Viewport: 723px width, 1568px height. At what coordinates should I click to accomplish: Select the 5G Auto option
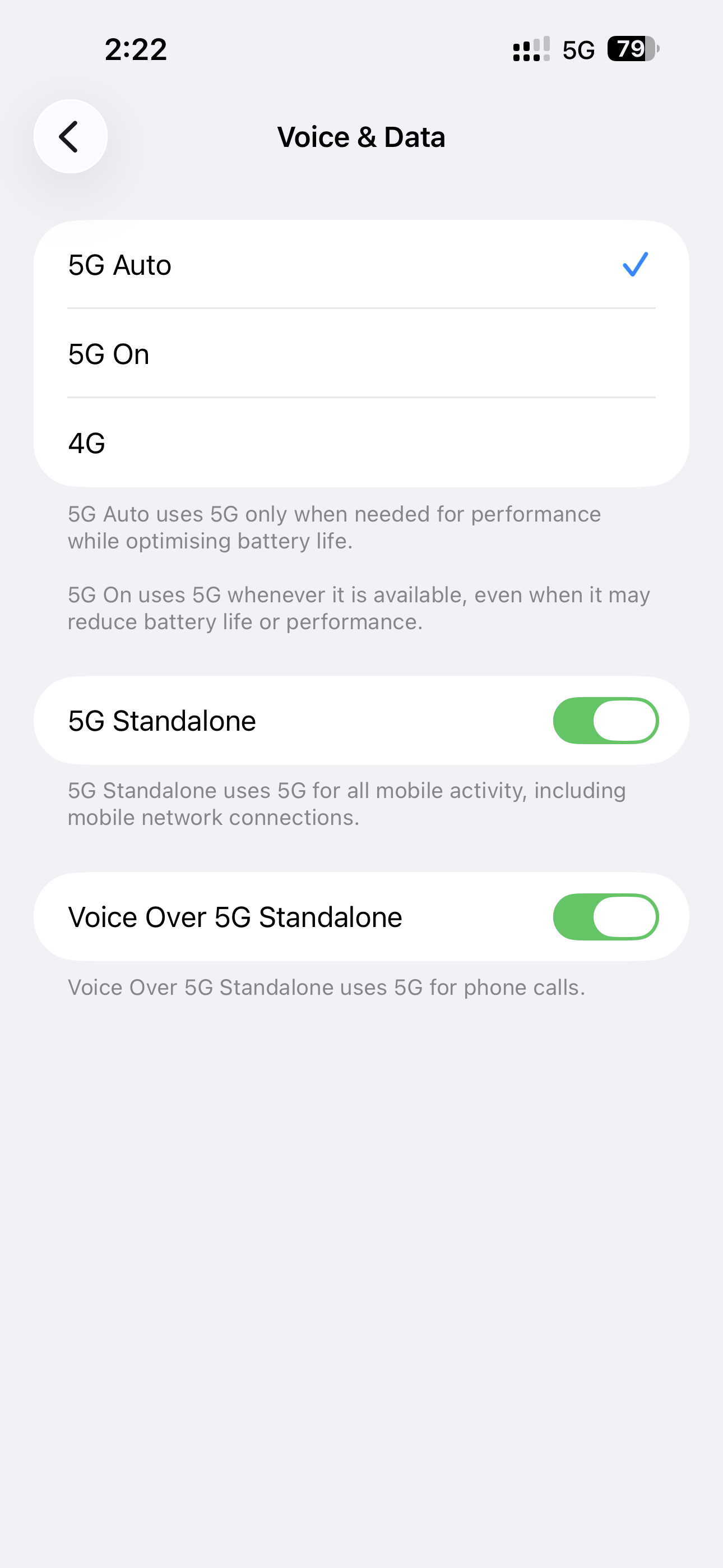(x=360, y=265)
